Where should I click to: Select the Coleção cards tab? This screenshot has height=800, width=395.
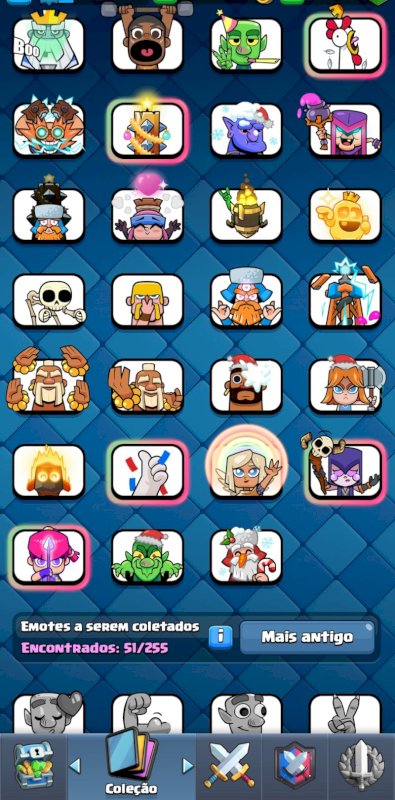tap(131, 763)
